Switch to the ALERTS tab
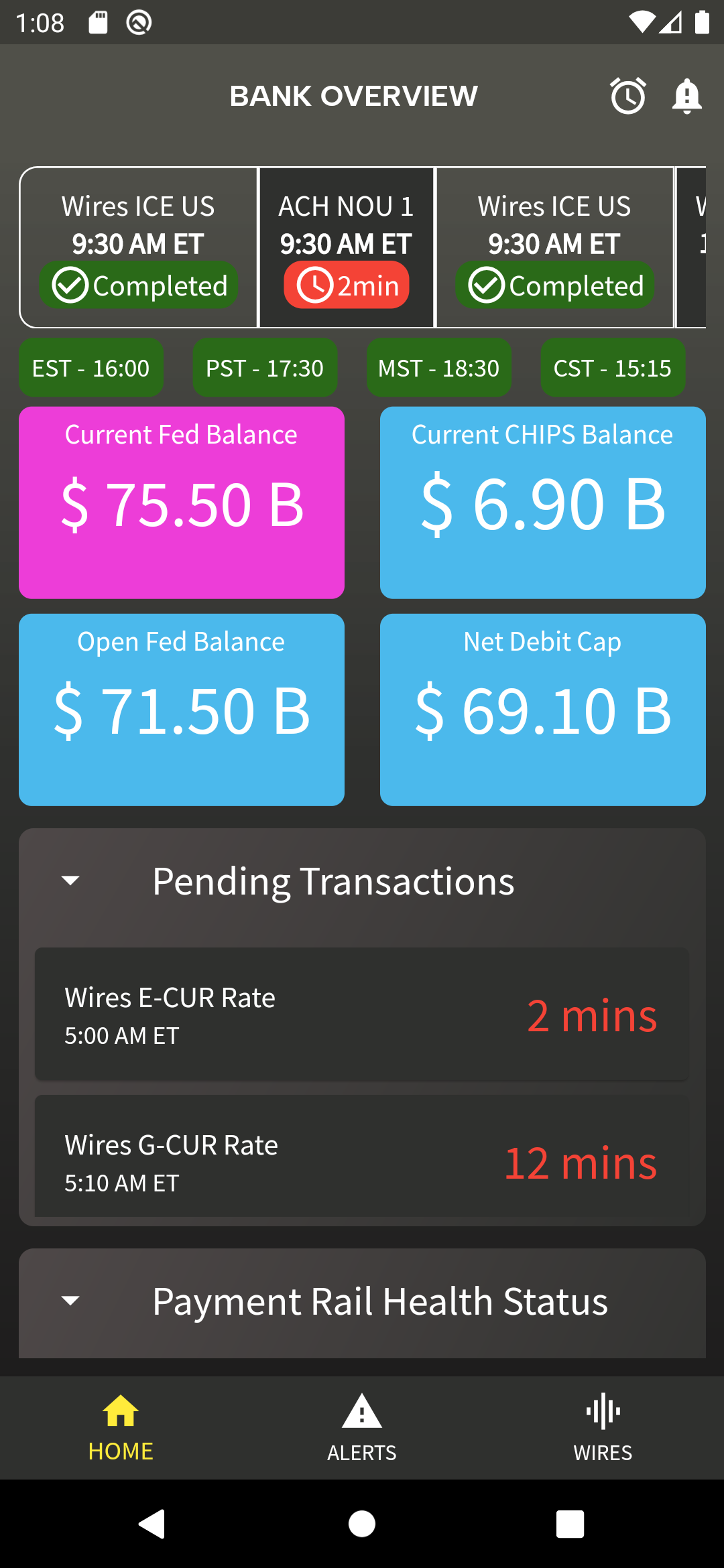This screenshot has height=1568, width=724. pyautogui.click(x=361, y=1427)
